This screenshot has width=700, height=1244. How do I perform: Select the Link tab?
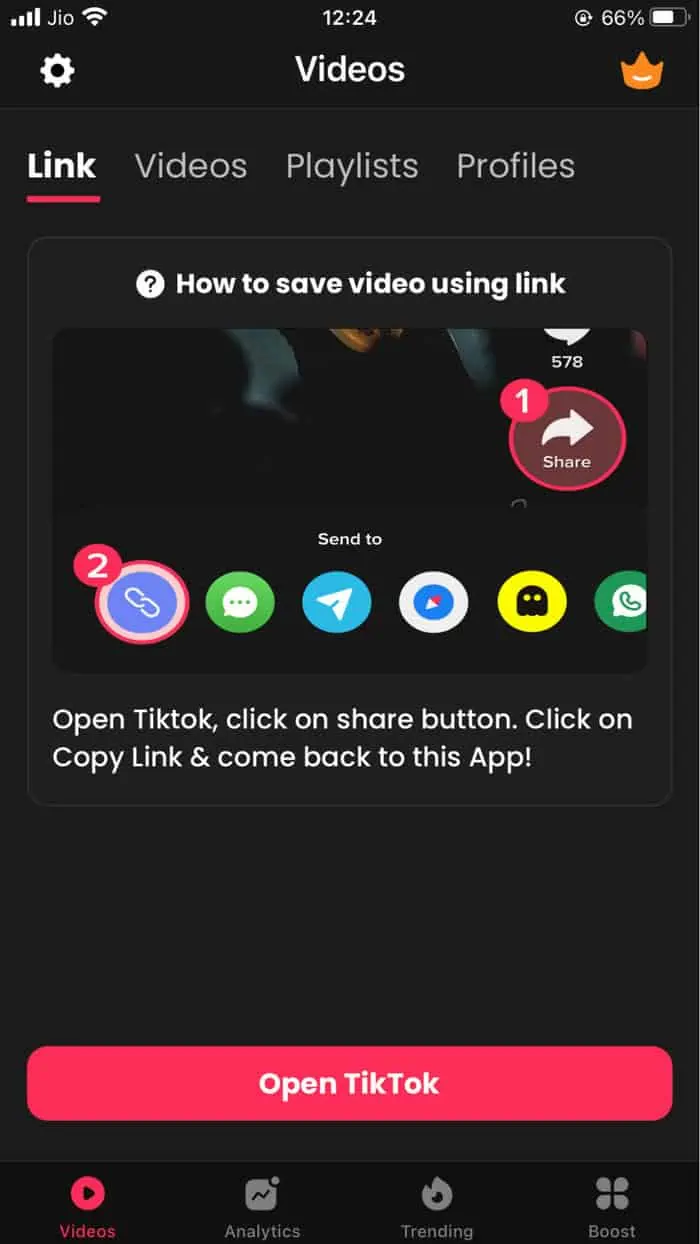[x=62, y=166]
